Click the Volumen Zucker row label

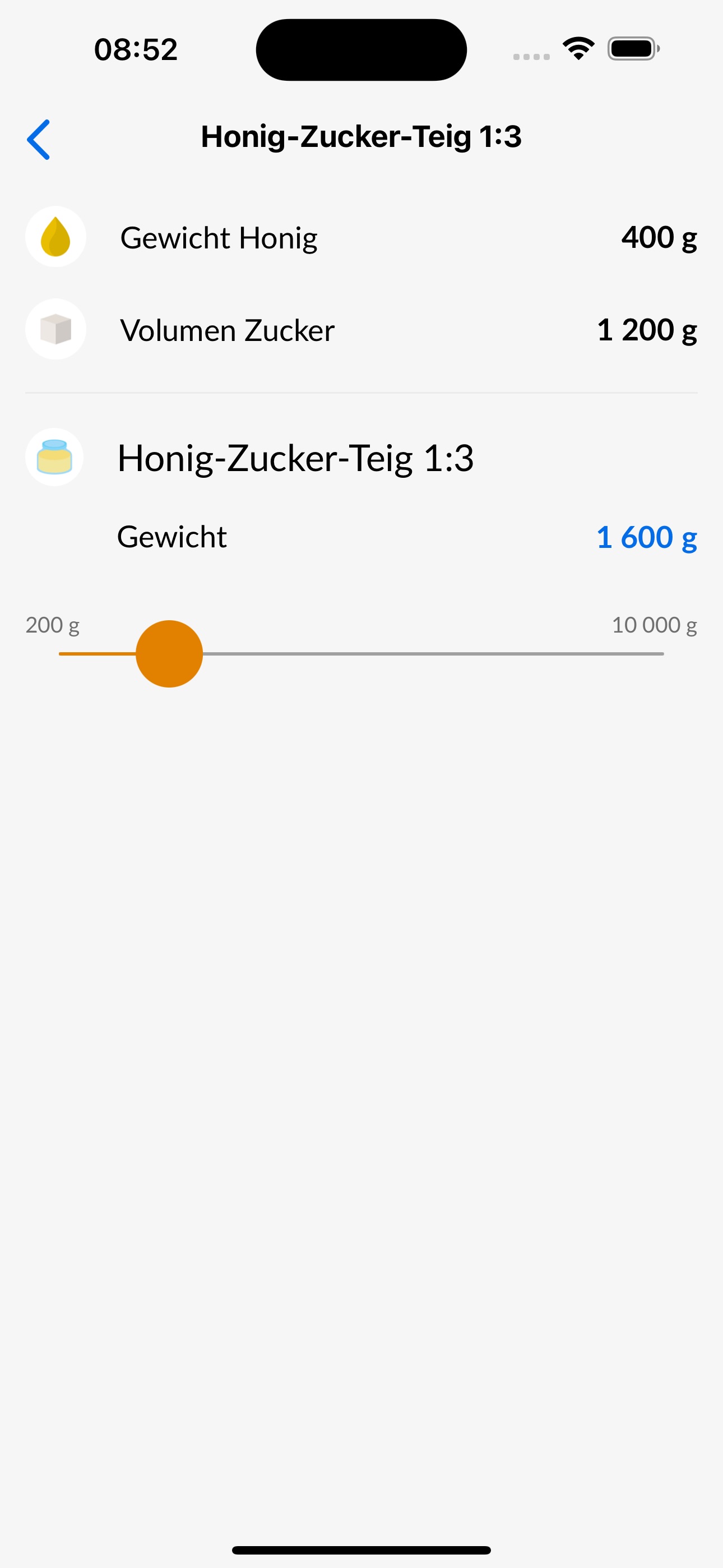[x=226, y=330]
